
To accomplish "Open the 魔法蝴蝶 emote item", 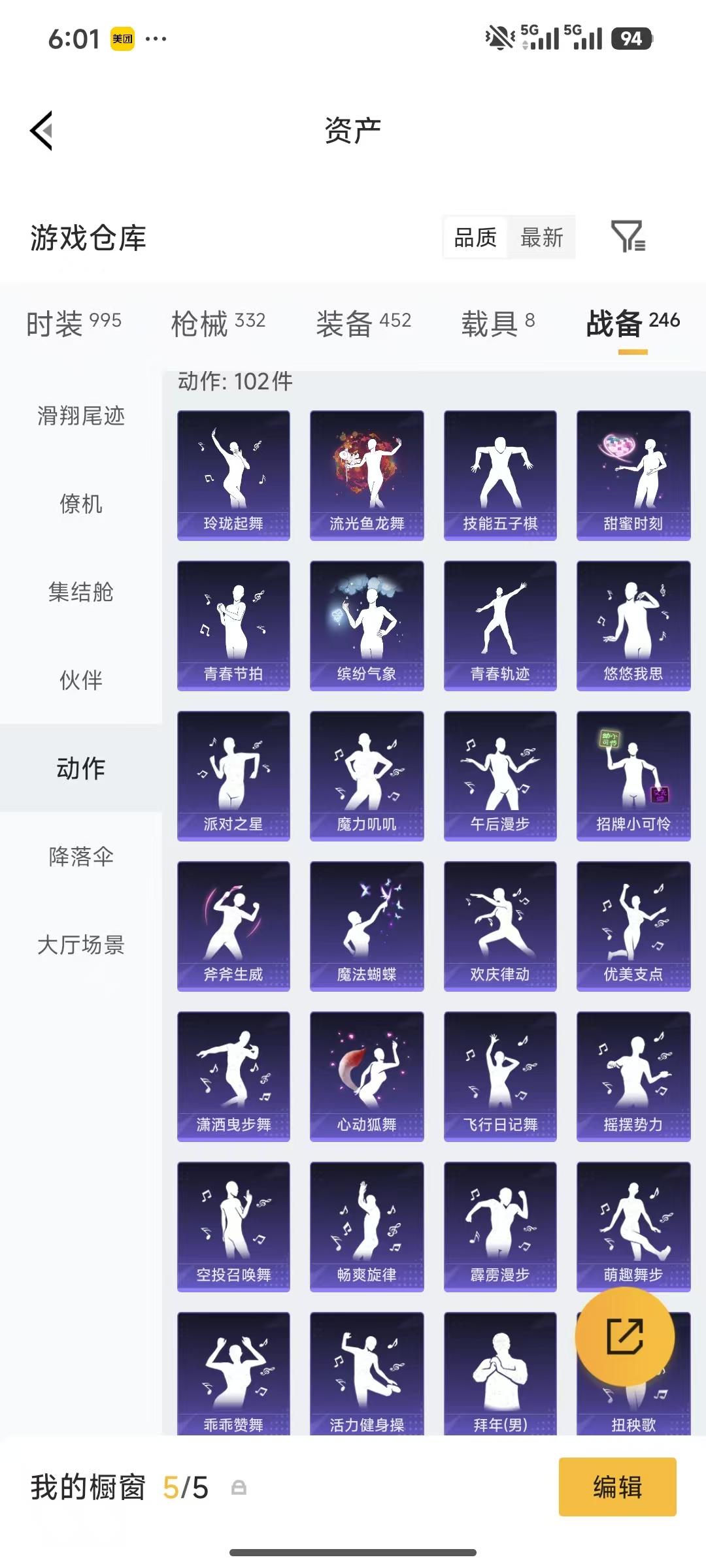I will point(366,926).
